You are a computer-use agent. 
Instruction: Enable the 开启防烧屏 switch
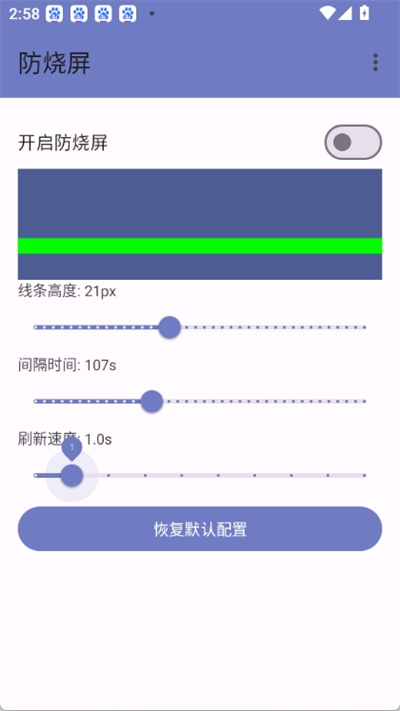(x=353, y=142)
